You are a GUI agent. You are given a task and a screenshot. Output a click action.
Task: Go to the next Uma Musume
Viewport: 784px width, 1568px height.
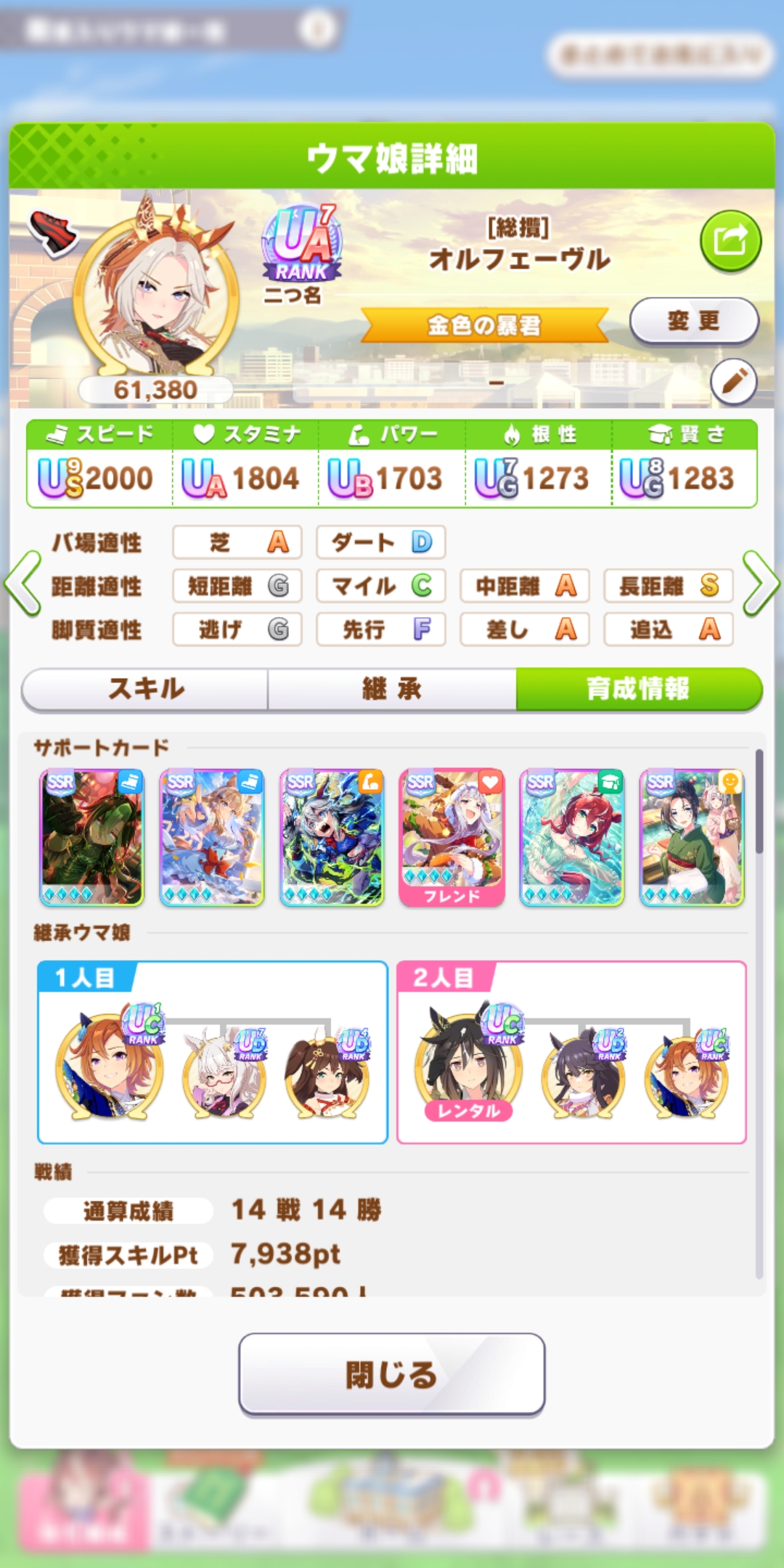761,584
